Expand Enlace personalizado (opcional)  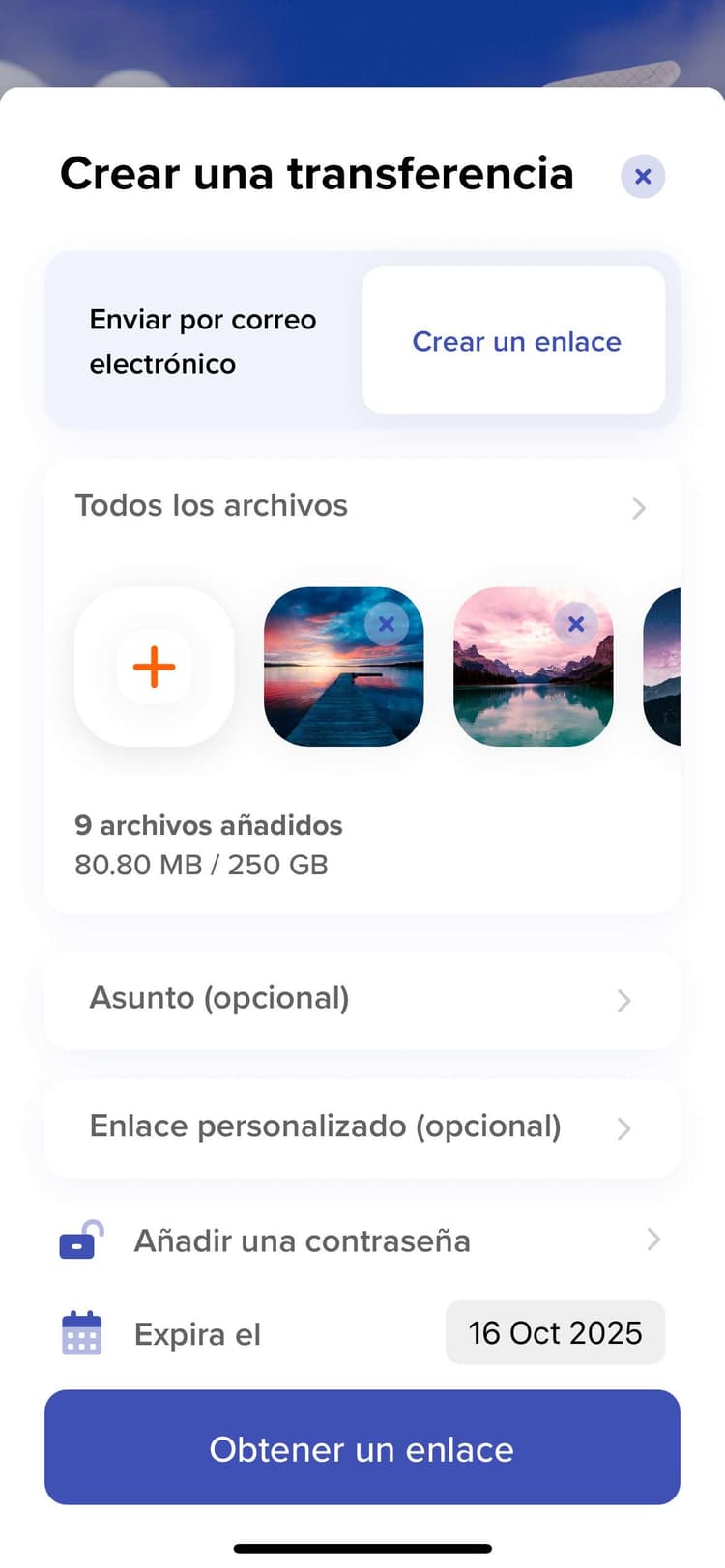362,1126
